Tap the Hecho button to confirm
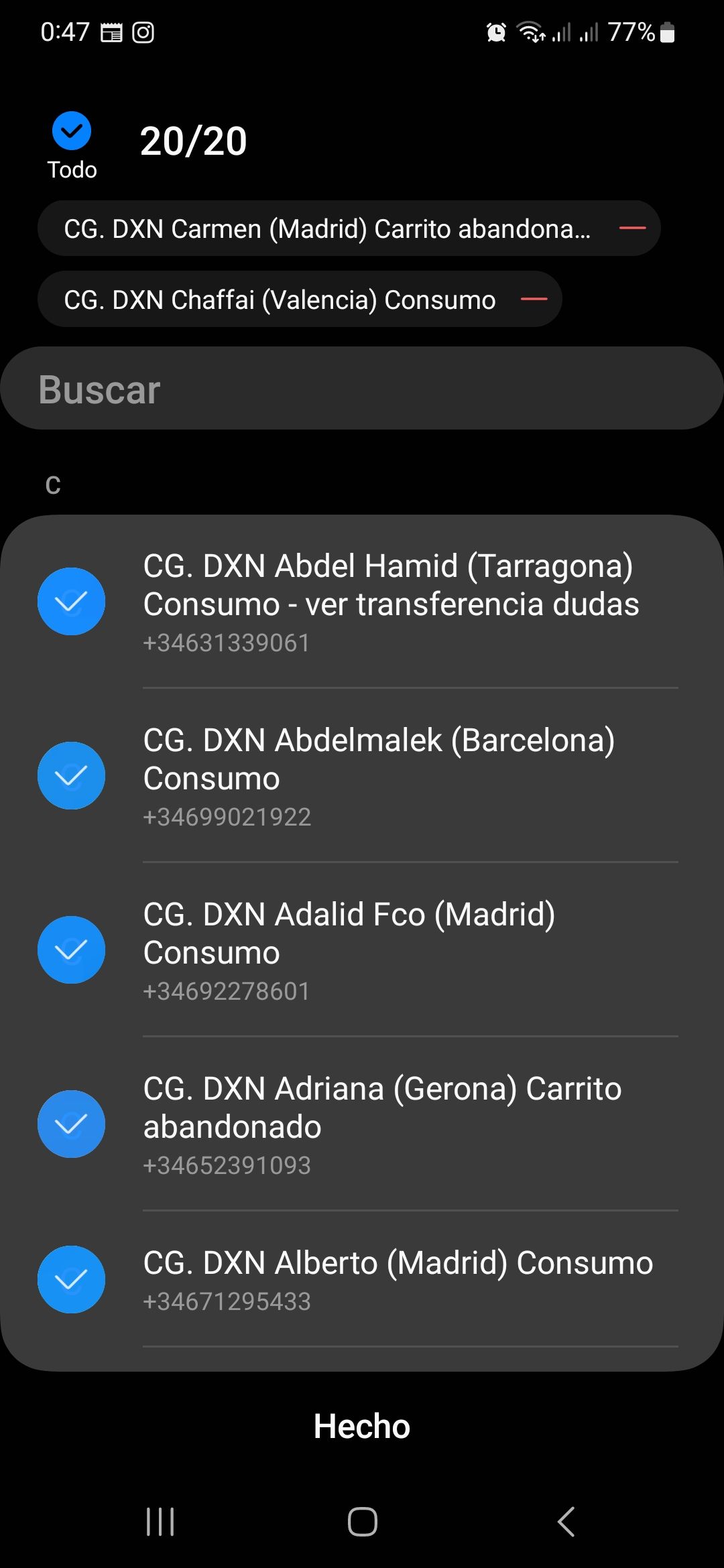Viewport: 724px width, 1568px height. tap(362, 1426)
